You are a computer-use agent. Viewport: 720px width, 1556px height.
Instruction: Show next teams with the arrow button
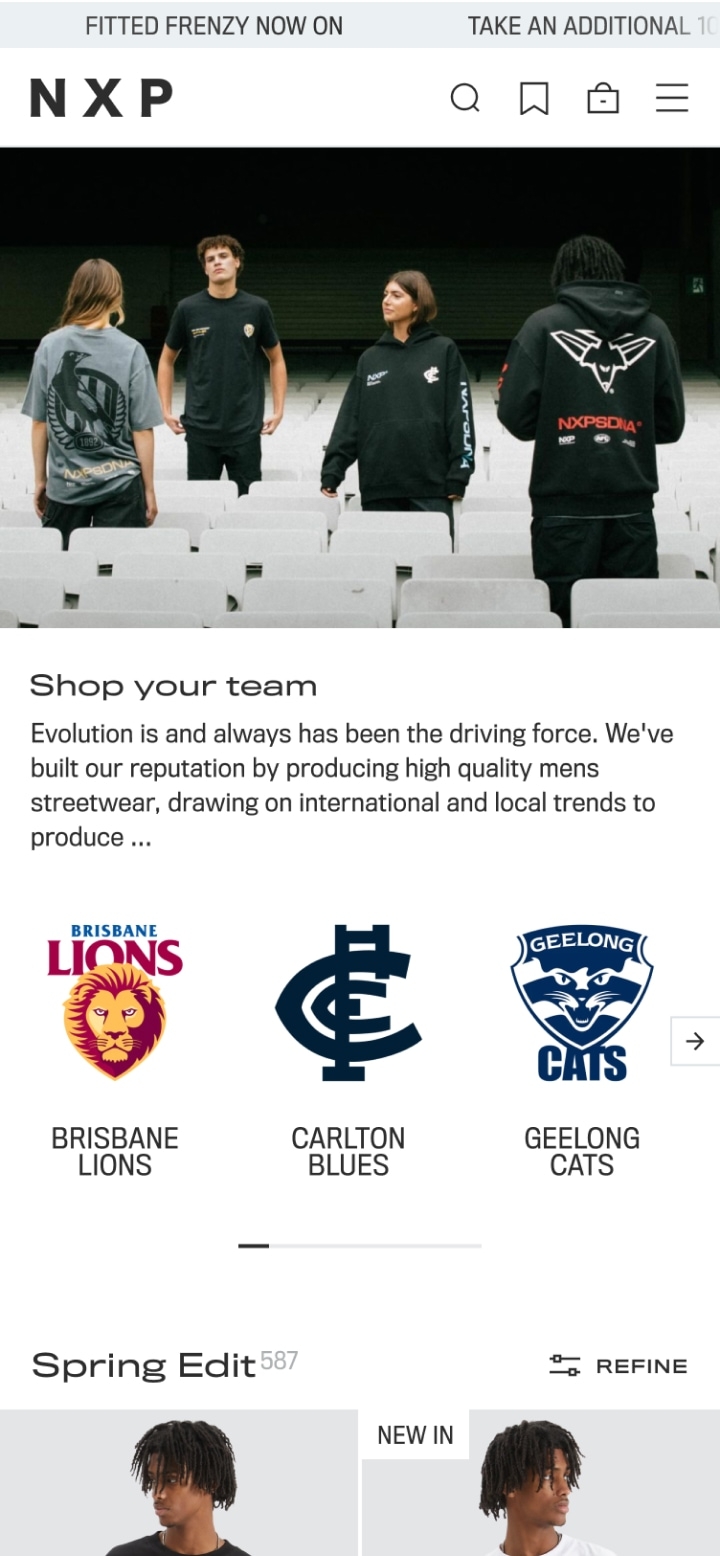695,1041
